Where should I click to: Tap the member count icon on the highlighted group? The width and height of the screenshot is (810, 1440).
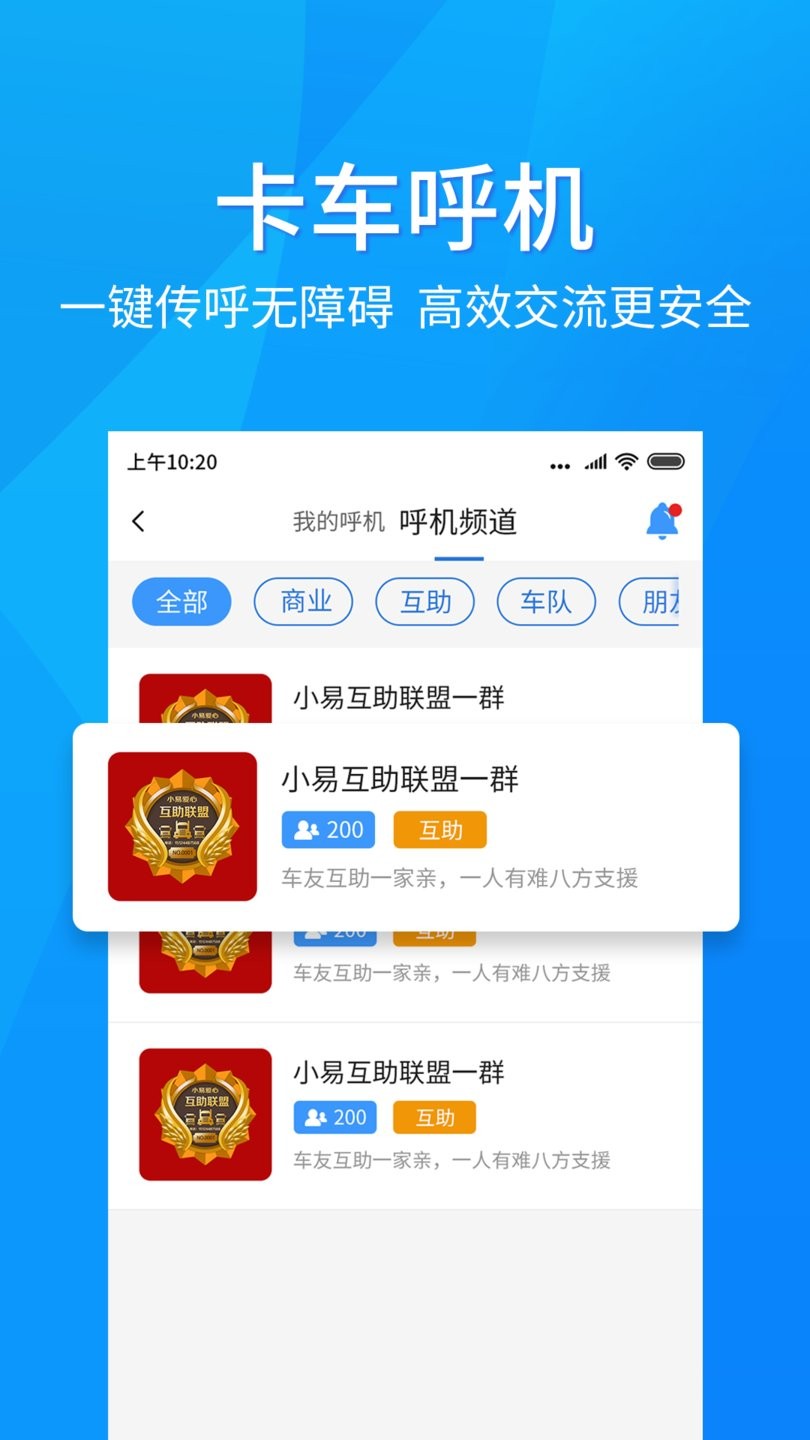305,829
